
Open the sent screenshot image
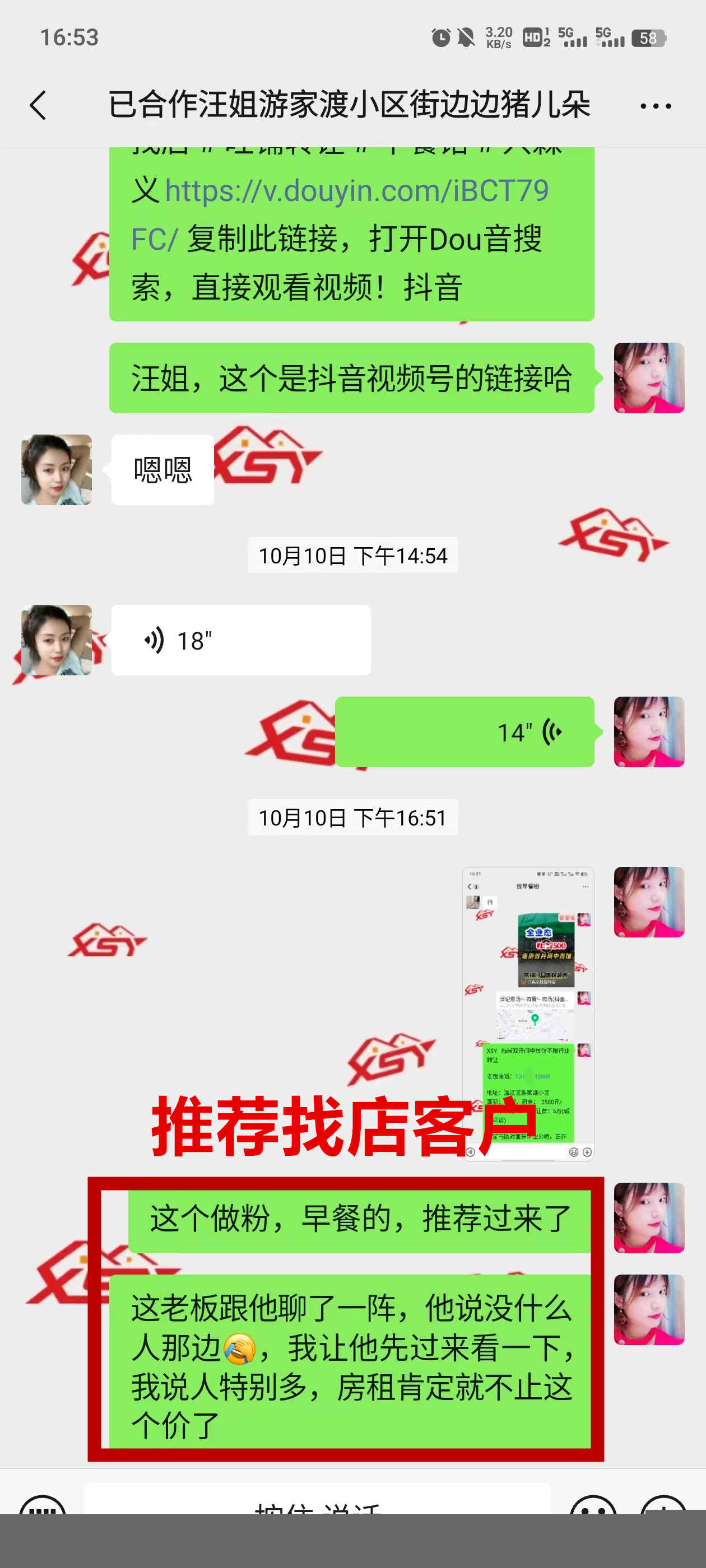pyautogui.click(x=527, y=1013)
